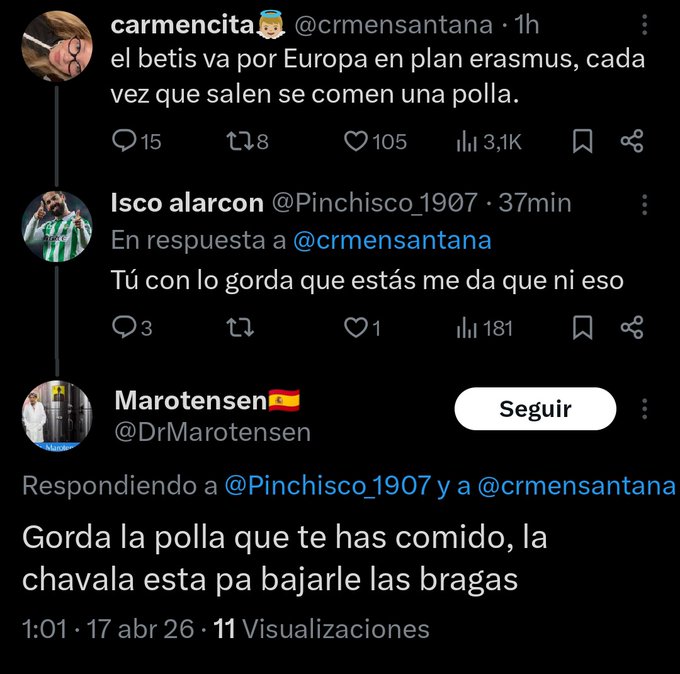The width and height of the screenshot is (680, 674).
Task: Bookmark Isco alarcon's reply
Action: click(x=582, y=327)
